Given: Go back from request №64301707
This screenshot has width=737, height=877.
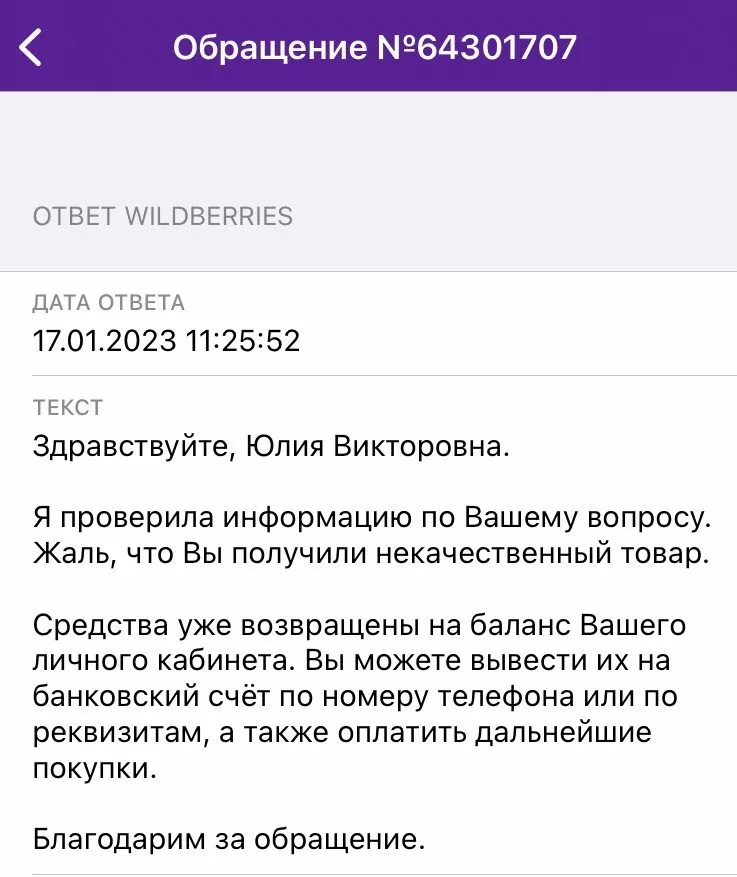Looking at the screenshot, I should (x=32, y=47).
